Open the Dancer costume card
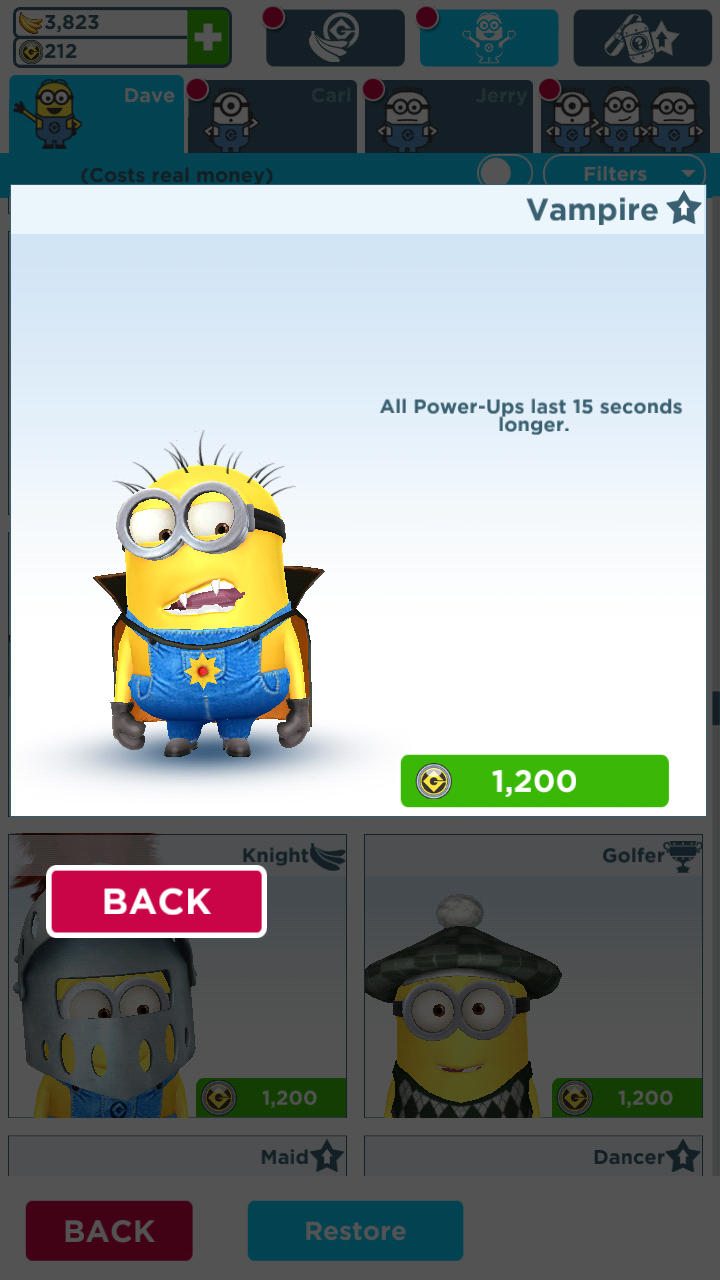The width and height of the screenshot is (720, 1280). tap(534, 1156)
